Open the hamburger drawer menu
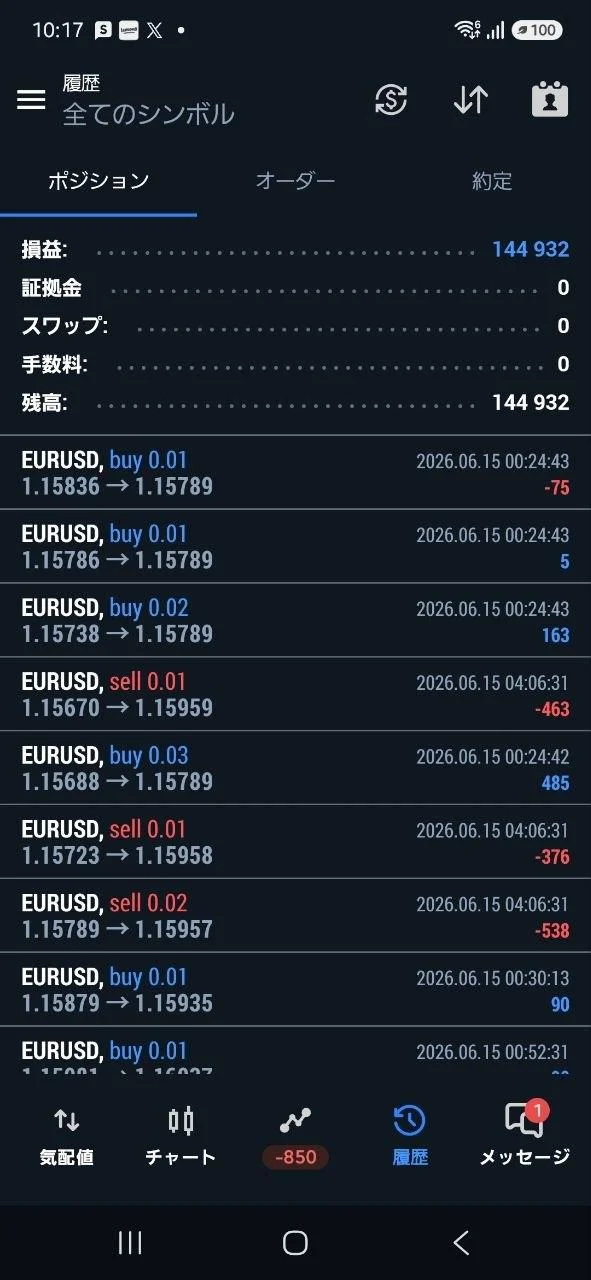This screenshot has height=1280, width=591. [x=31, y=100]
